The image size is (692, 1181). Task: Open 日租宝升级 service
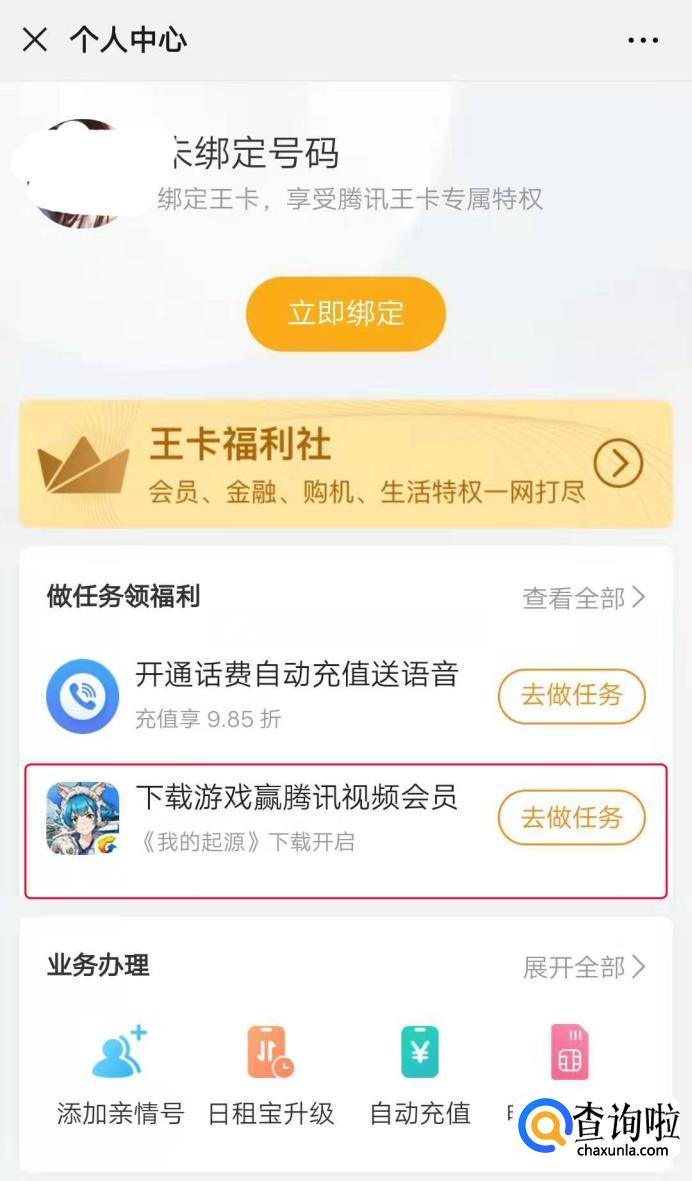pyautogui.click(x=271, y=1075)
